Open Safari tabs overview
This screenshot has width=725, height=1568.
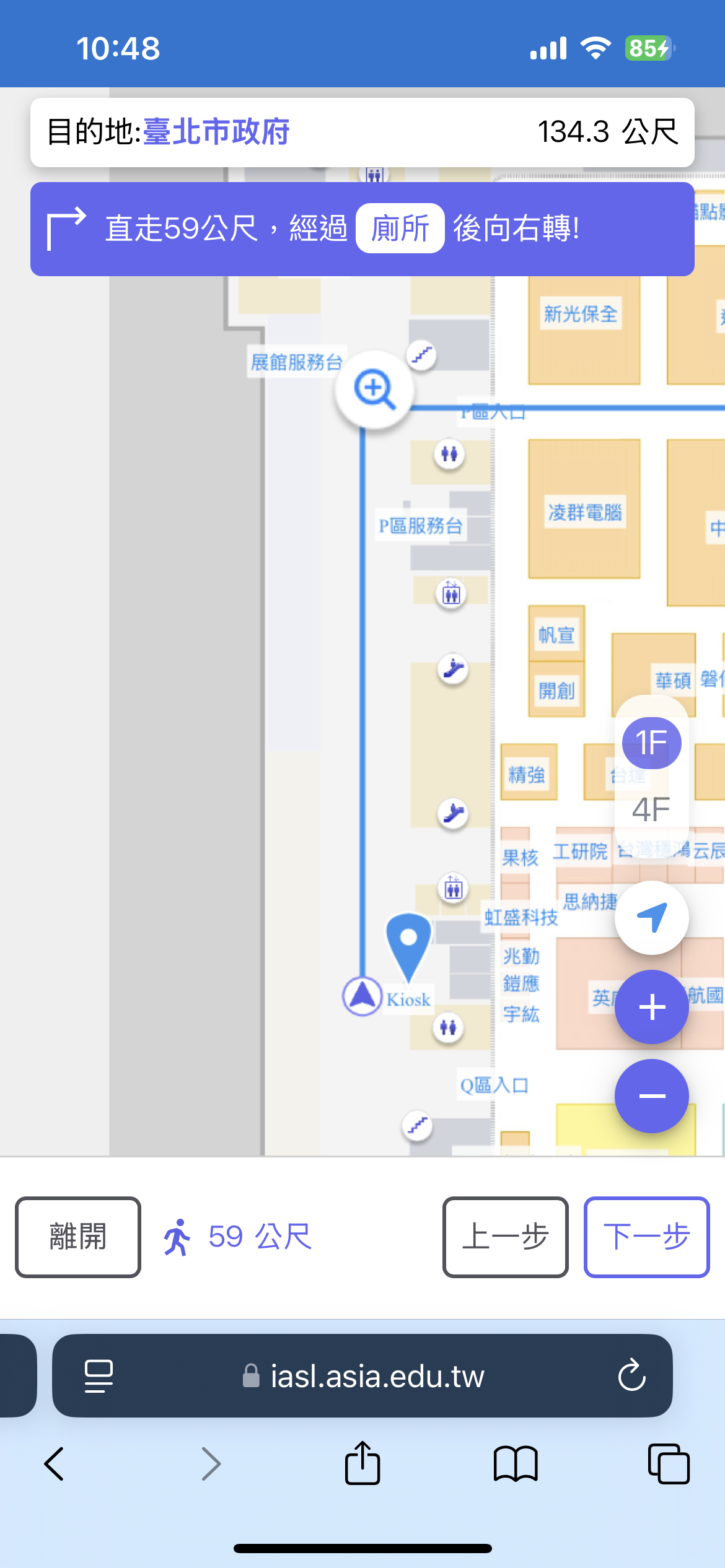[x=668, y=1464]
